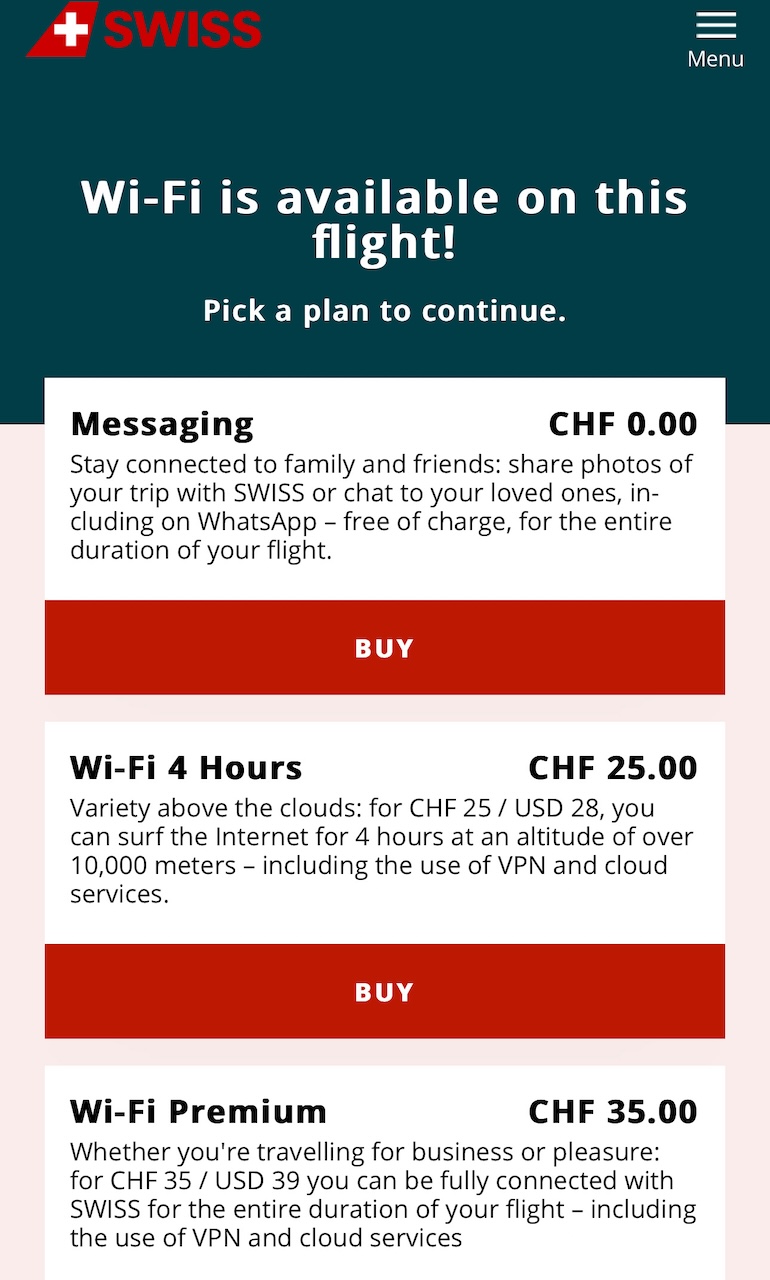
Task: Buy the Wi-Fi 4 Hours plan
Action: click(384, 991)
